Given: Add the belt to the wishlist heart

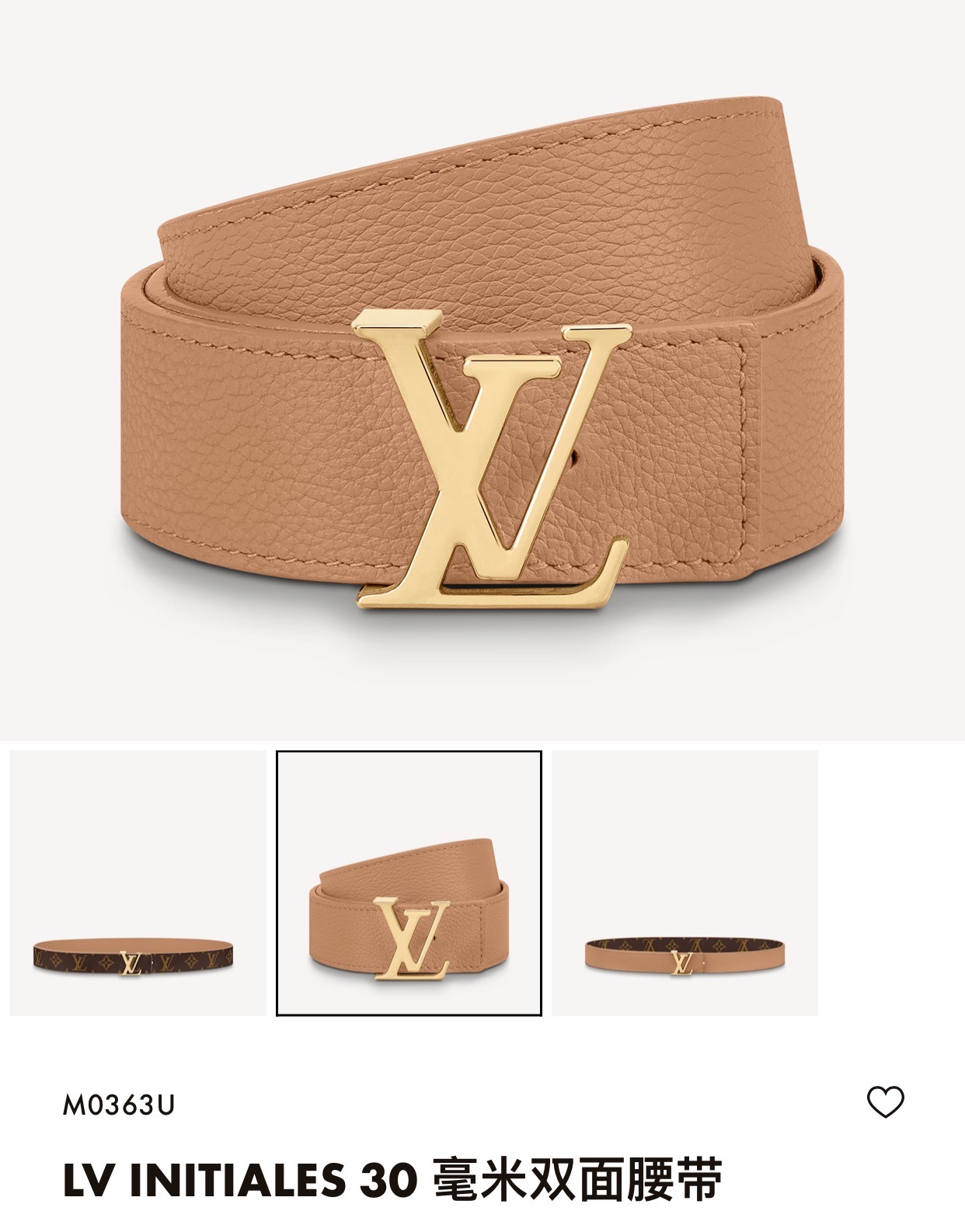Looking at the screenshot, I should pyautogui.click(x=885, y=1102).
